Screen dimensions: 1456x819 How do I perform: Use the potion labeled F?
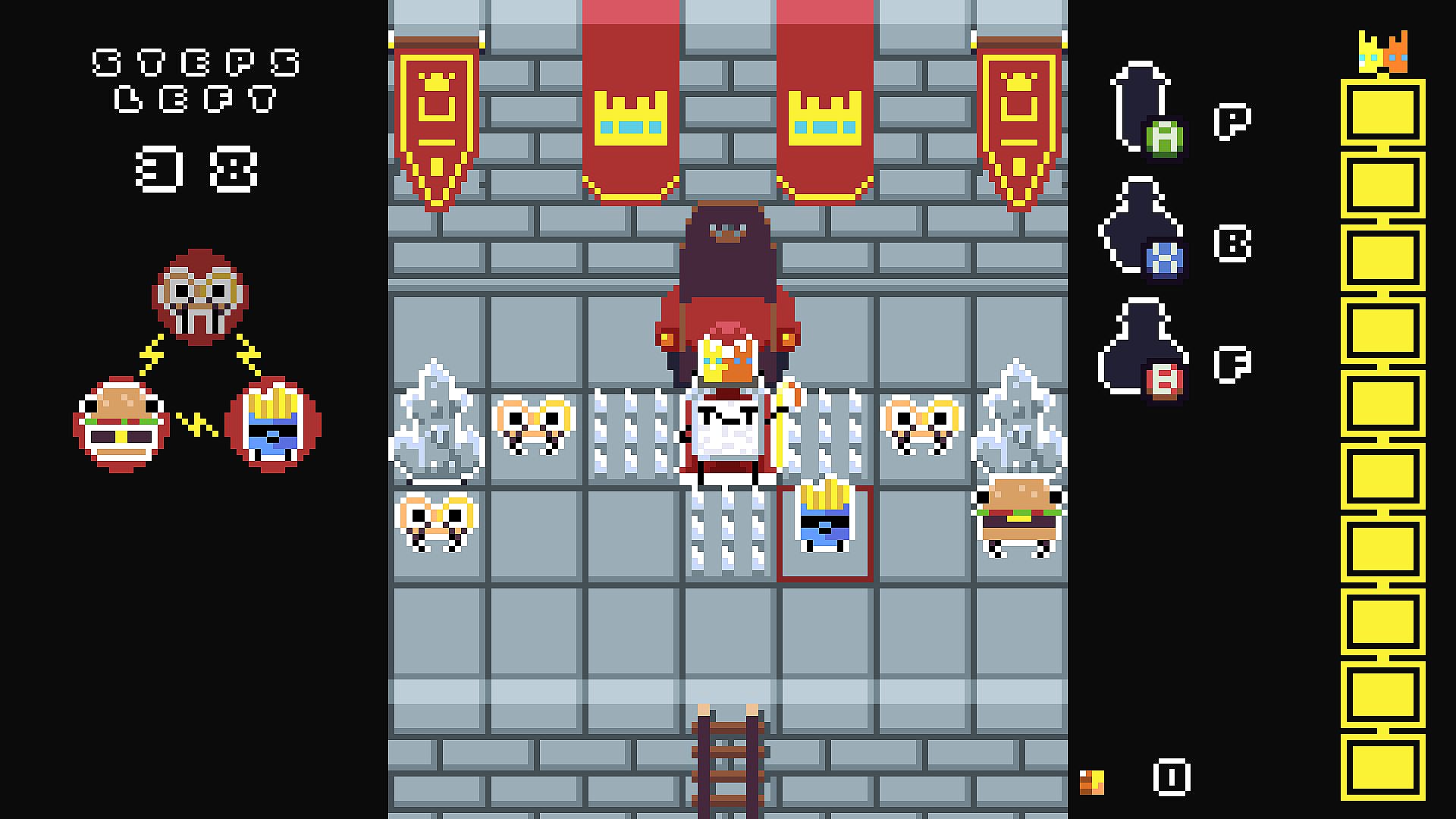(1141, 349)
